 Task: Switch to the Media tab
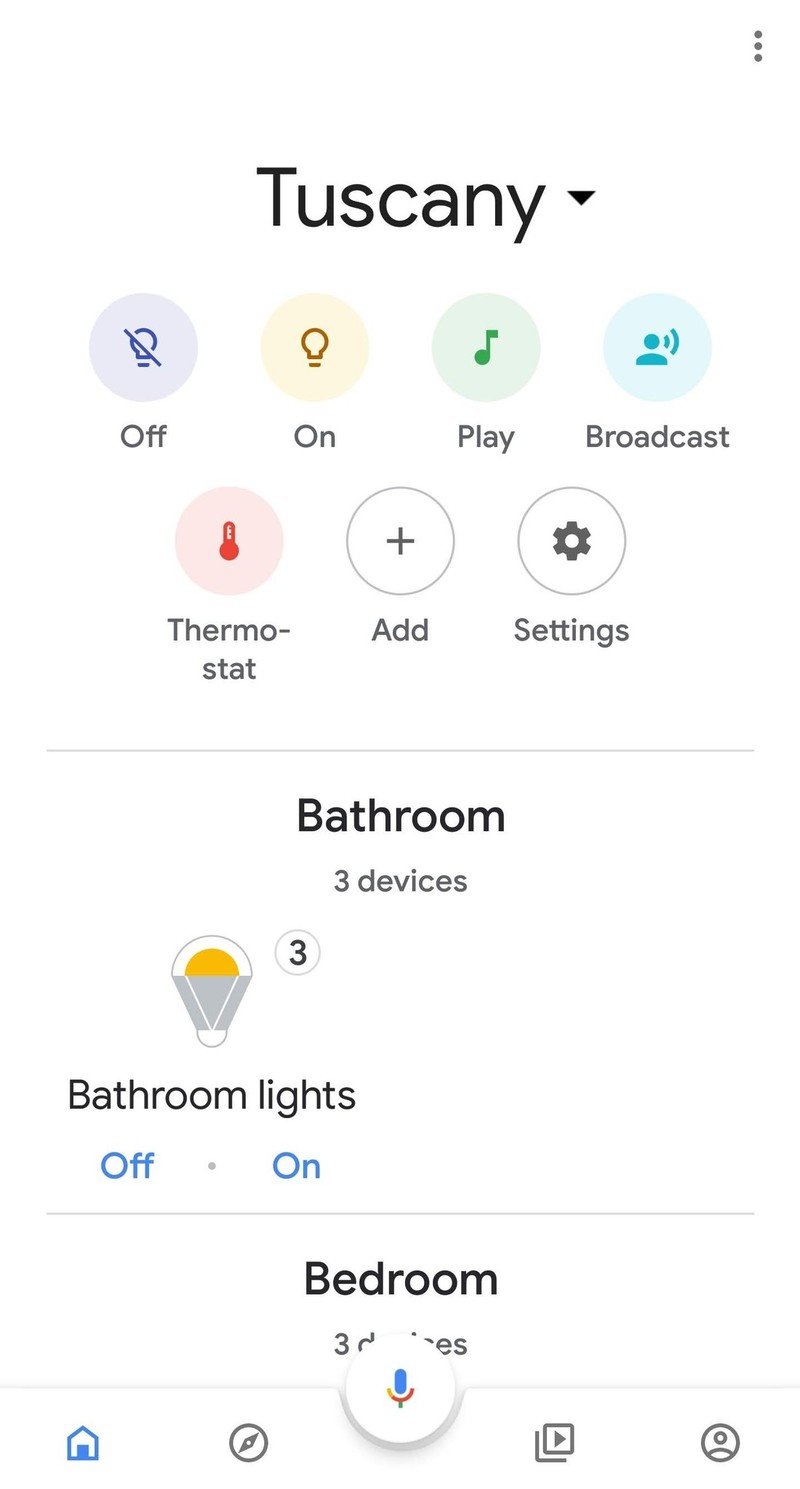(x=554, y=1442)
